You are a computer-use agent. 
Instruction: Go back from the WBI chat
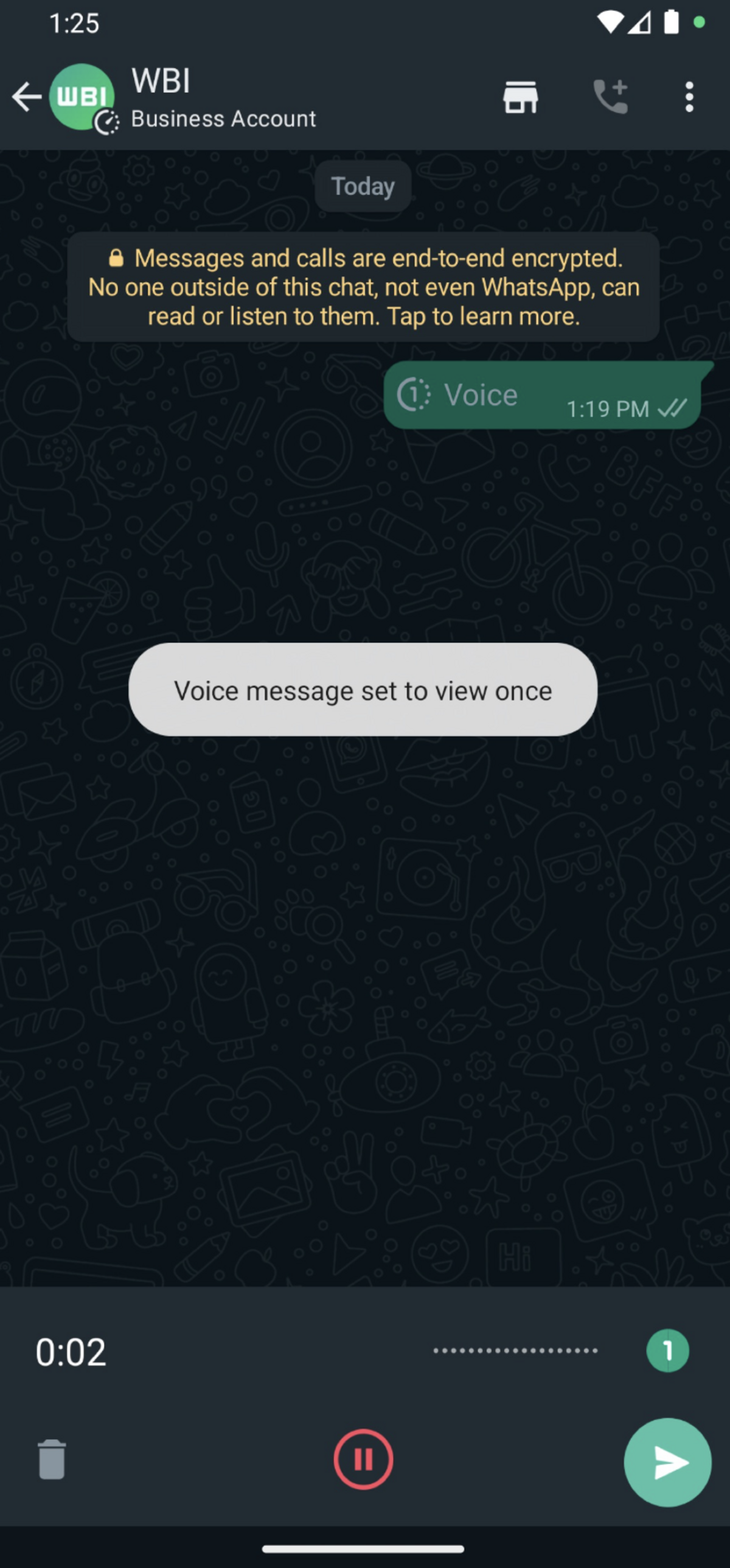coord(26,97)
